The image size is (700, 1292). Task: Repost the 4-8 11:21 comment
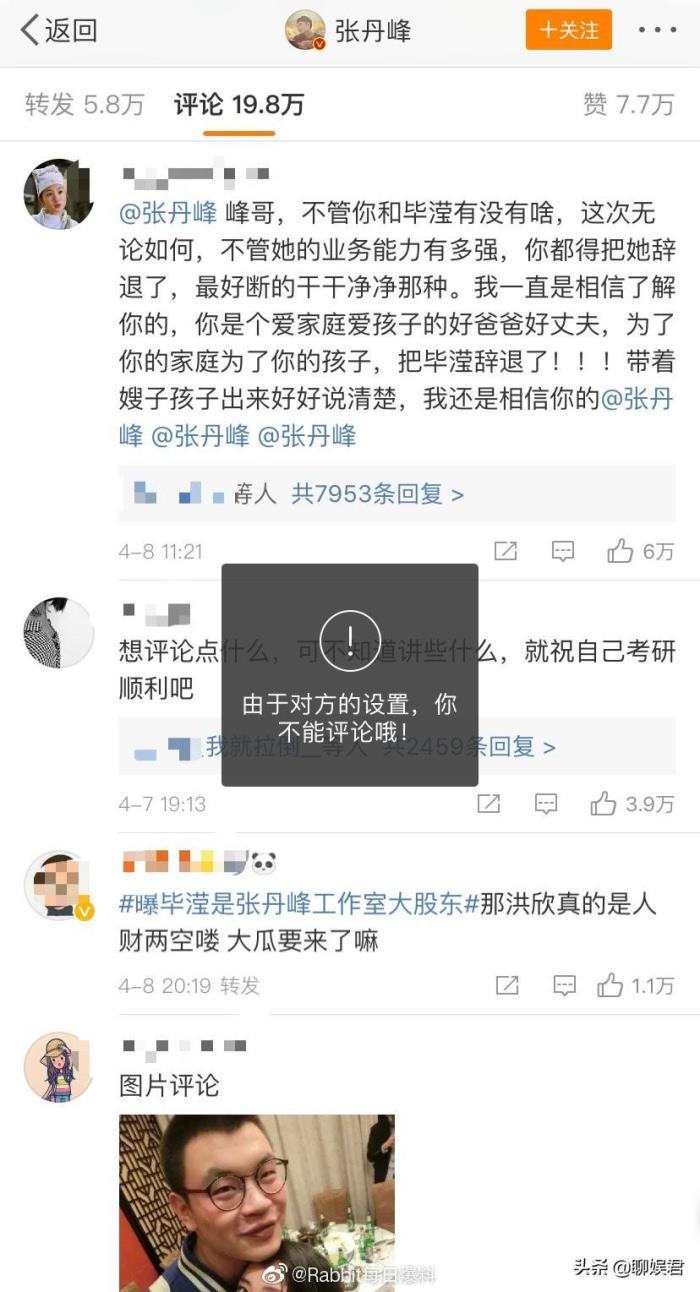pos(506,551)
